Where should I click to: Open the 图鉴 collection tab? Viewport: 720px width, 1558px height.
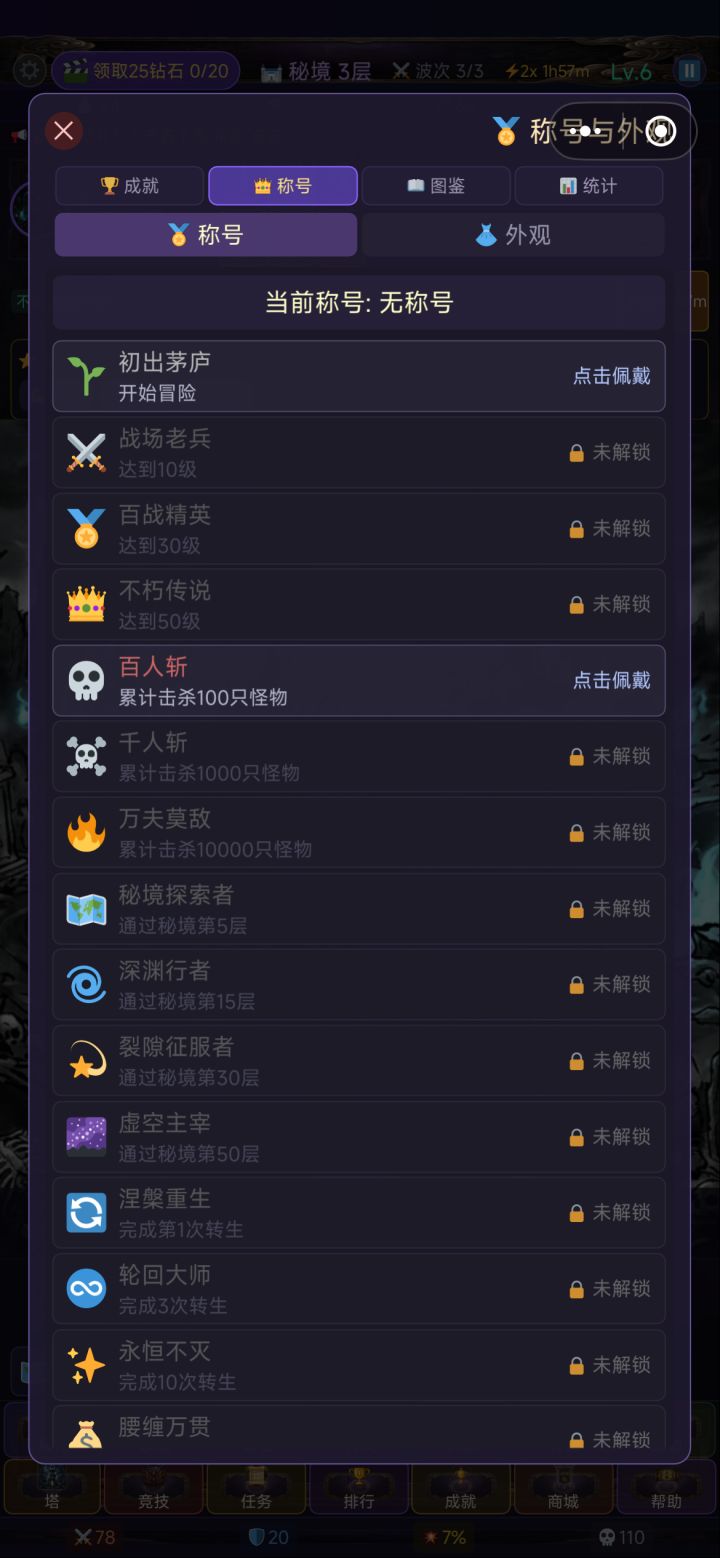click(x=436, y=186)
